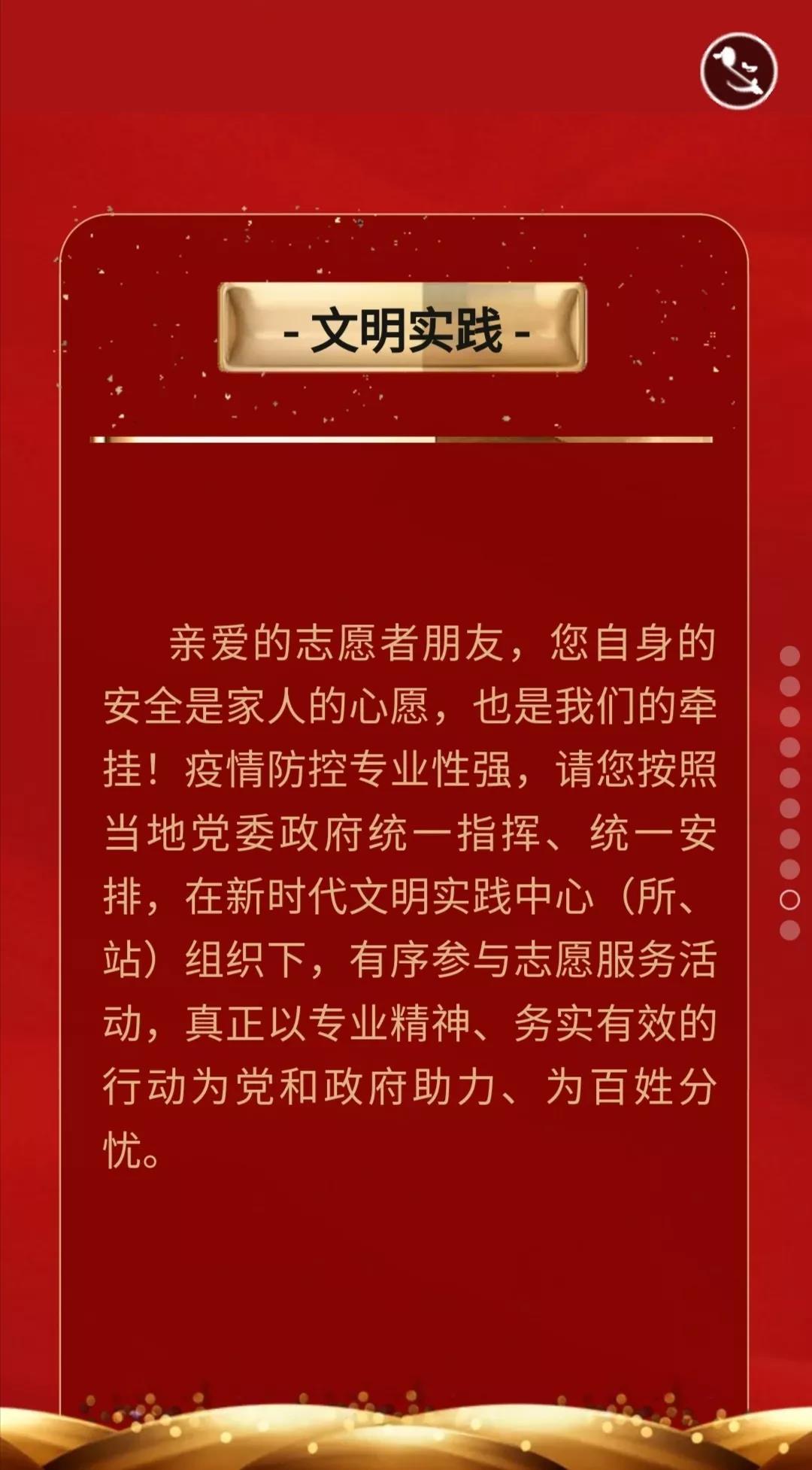
Task: Toggle the background music icon
Action: [738, 71]
